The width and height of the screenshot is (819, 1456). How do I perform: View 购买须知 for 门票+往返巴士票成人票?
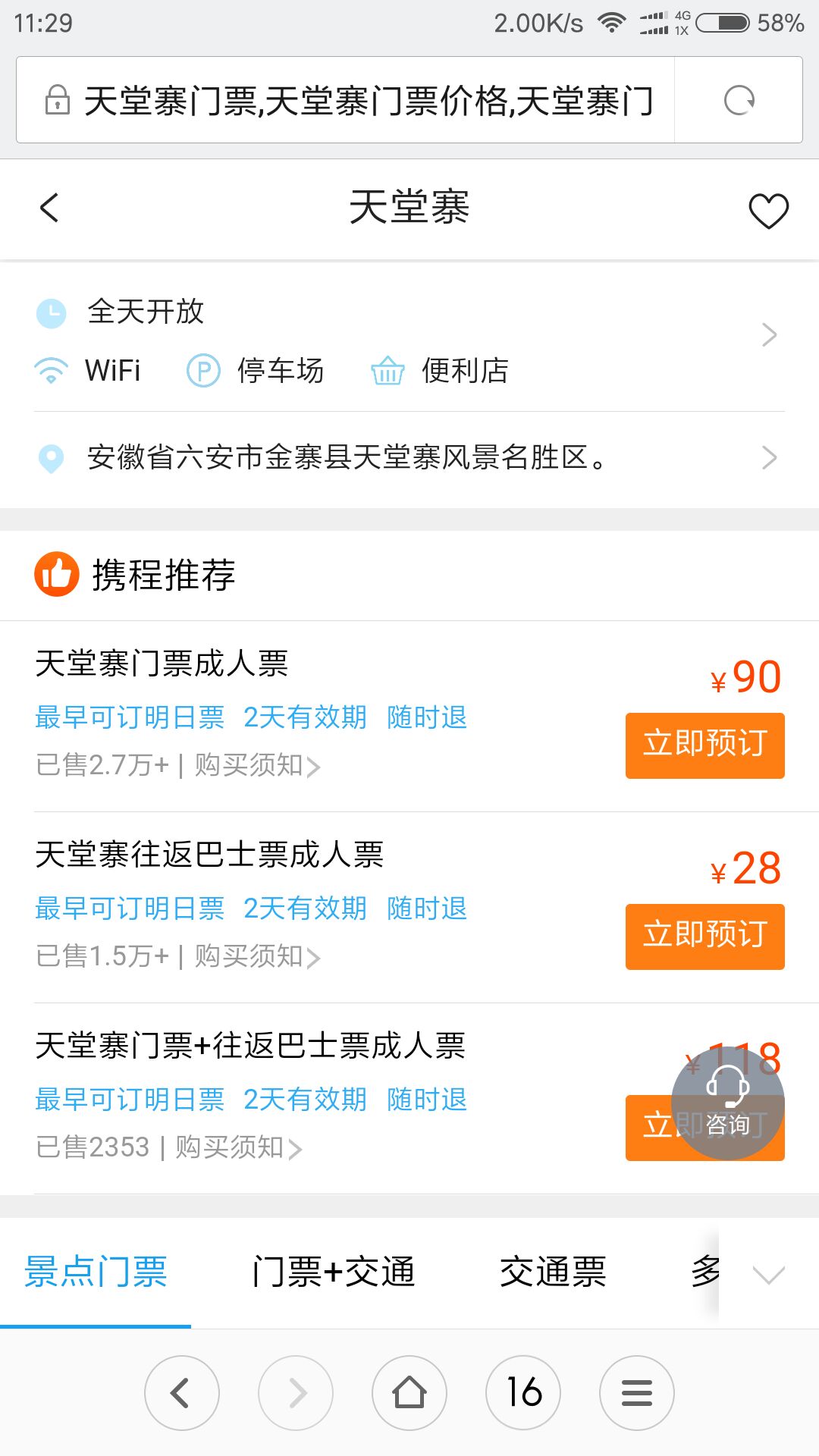238,1147
